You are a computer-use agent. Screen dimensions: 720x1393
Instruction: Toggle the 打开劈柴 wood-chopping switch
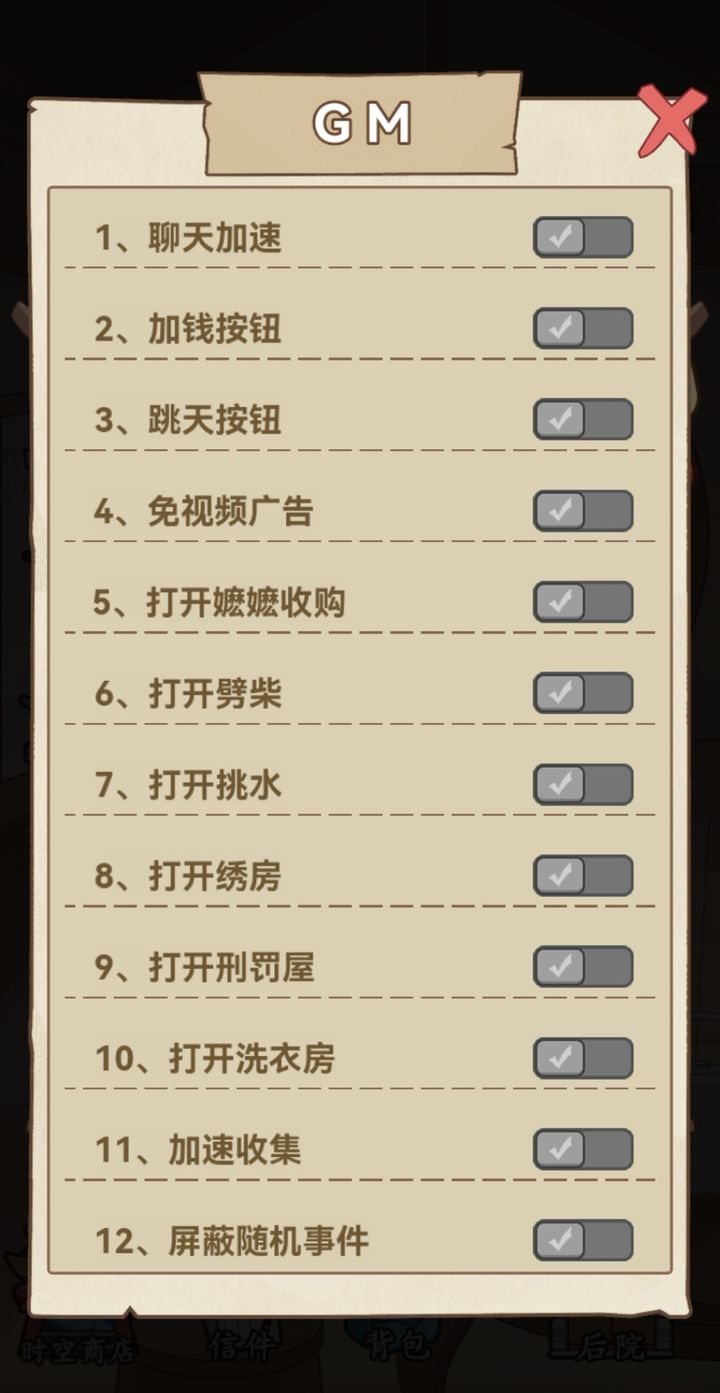(x=583, y=693)
